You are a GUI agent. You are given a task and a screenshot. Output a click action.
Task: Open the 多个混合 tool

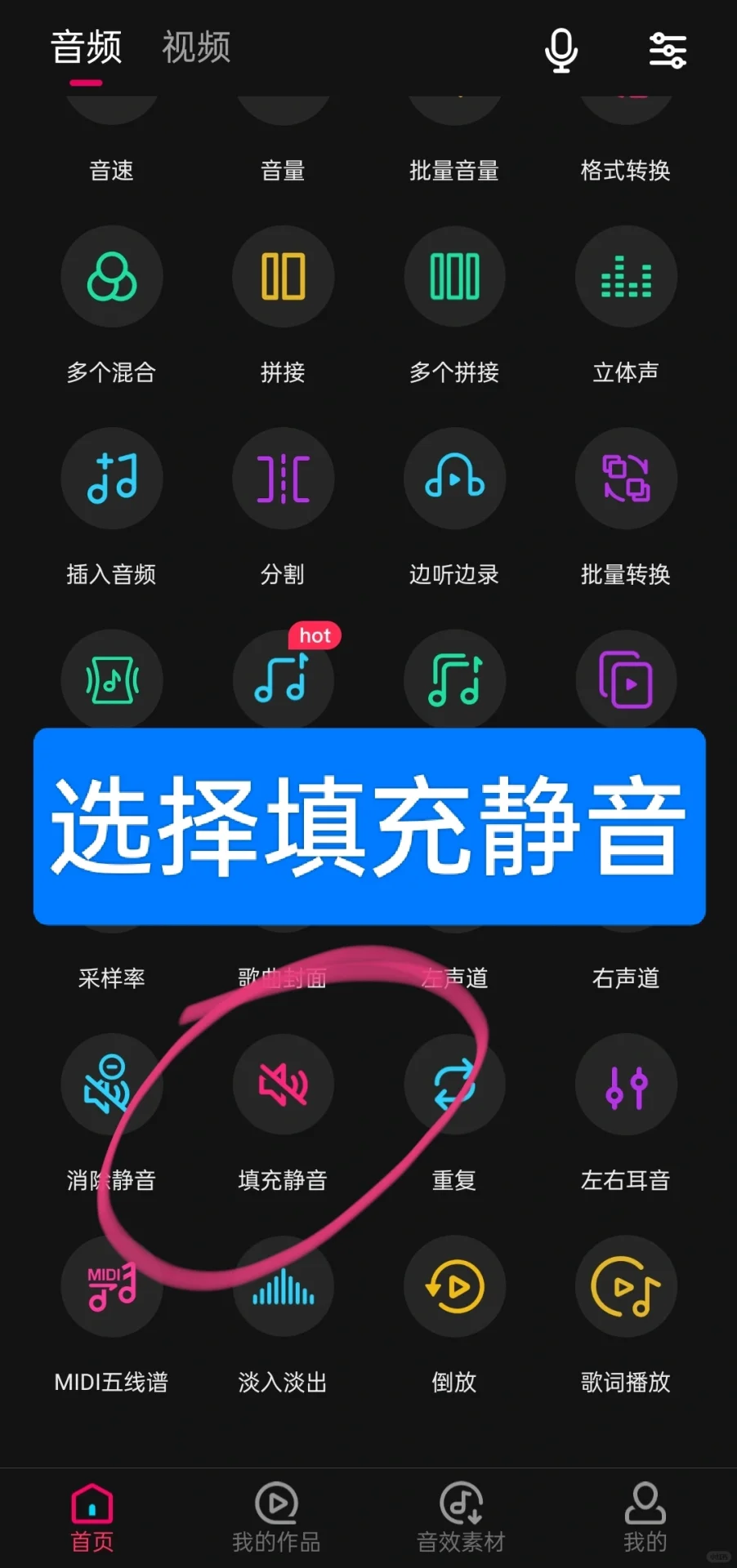click(112, 277)
